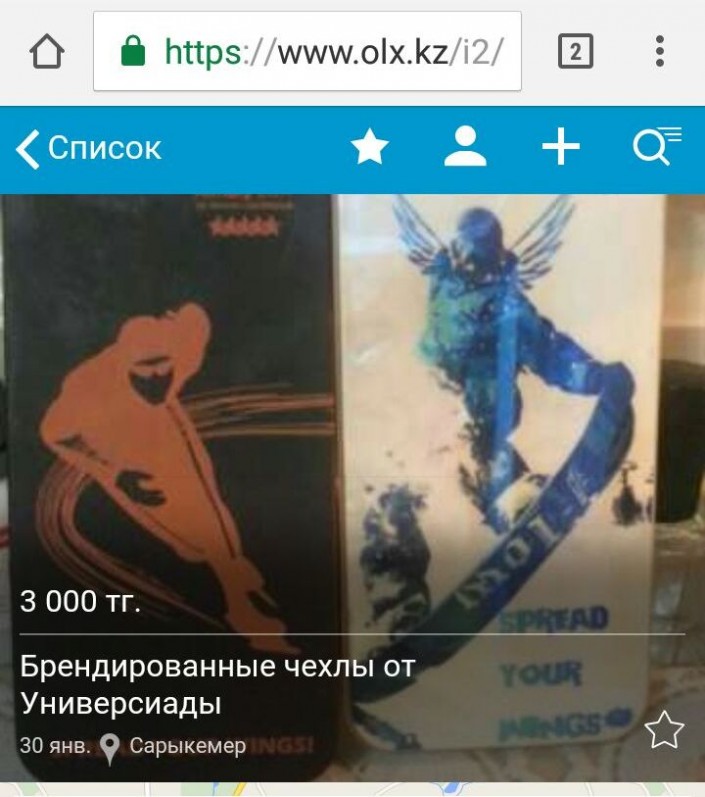Open saved favorites star in header
The width and height of the screenshot is (705, 797).
coord(369,149)
